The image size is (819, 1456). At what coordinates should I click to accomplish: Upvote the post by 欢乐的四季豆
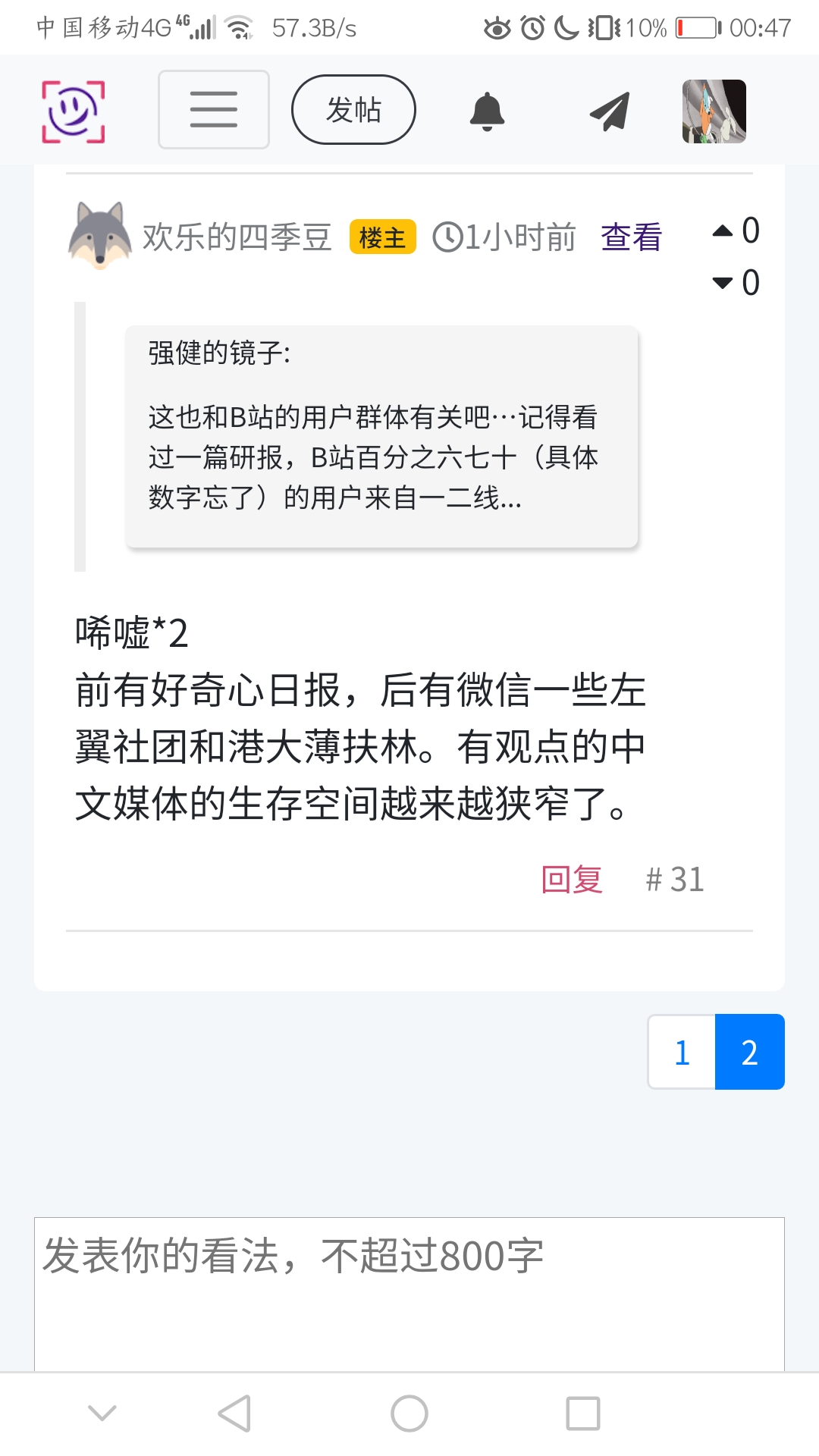click(723, 231)
